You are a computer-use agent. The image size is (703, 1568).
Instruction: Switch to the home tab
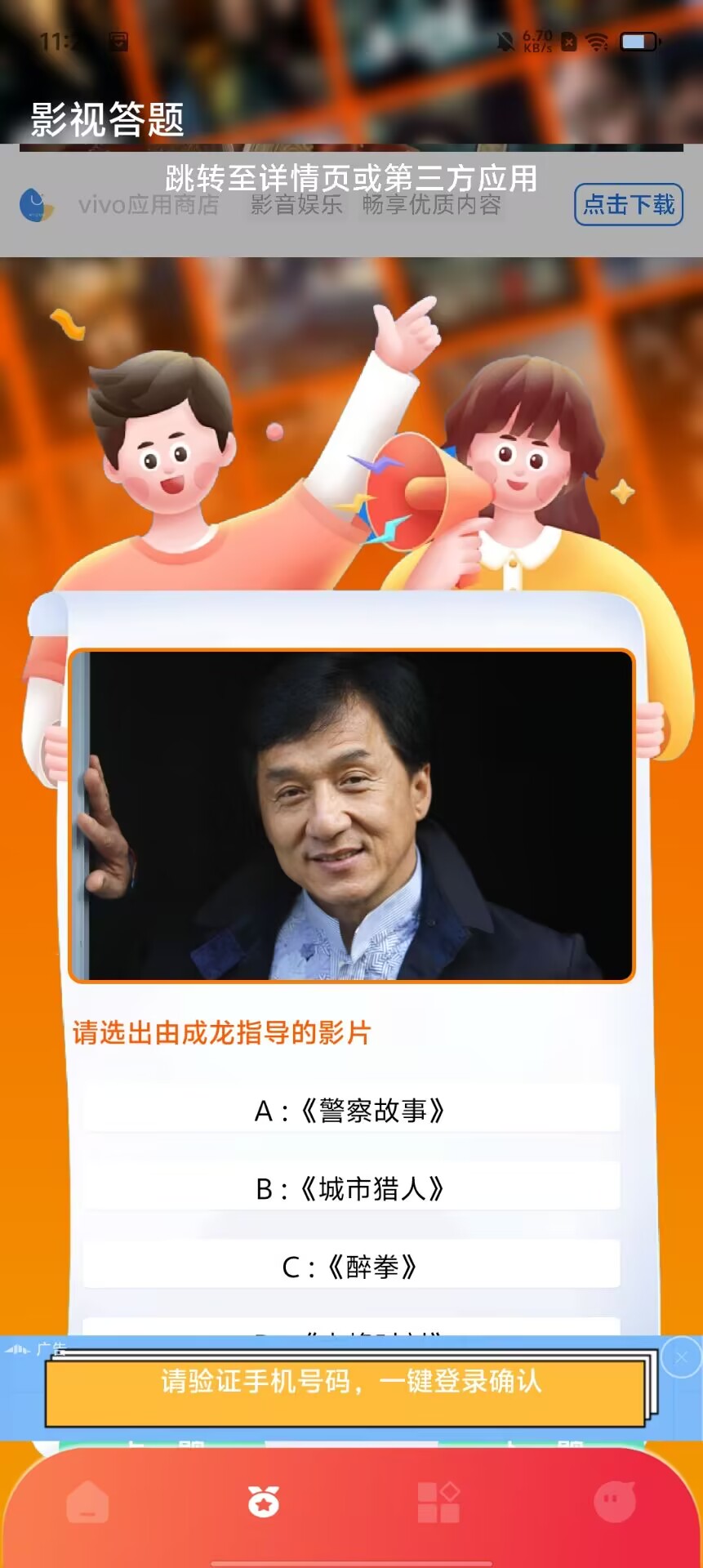pyautogui.click(x=87, y=1502)
